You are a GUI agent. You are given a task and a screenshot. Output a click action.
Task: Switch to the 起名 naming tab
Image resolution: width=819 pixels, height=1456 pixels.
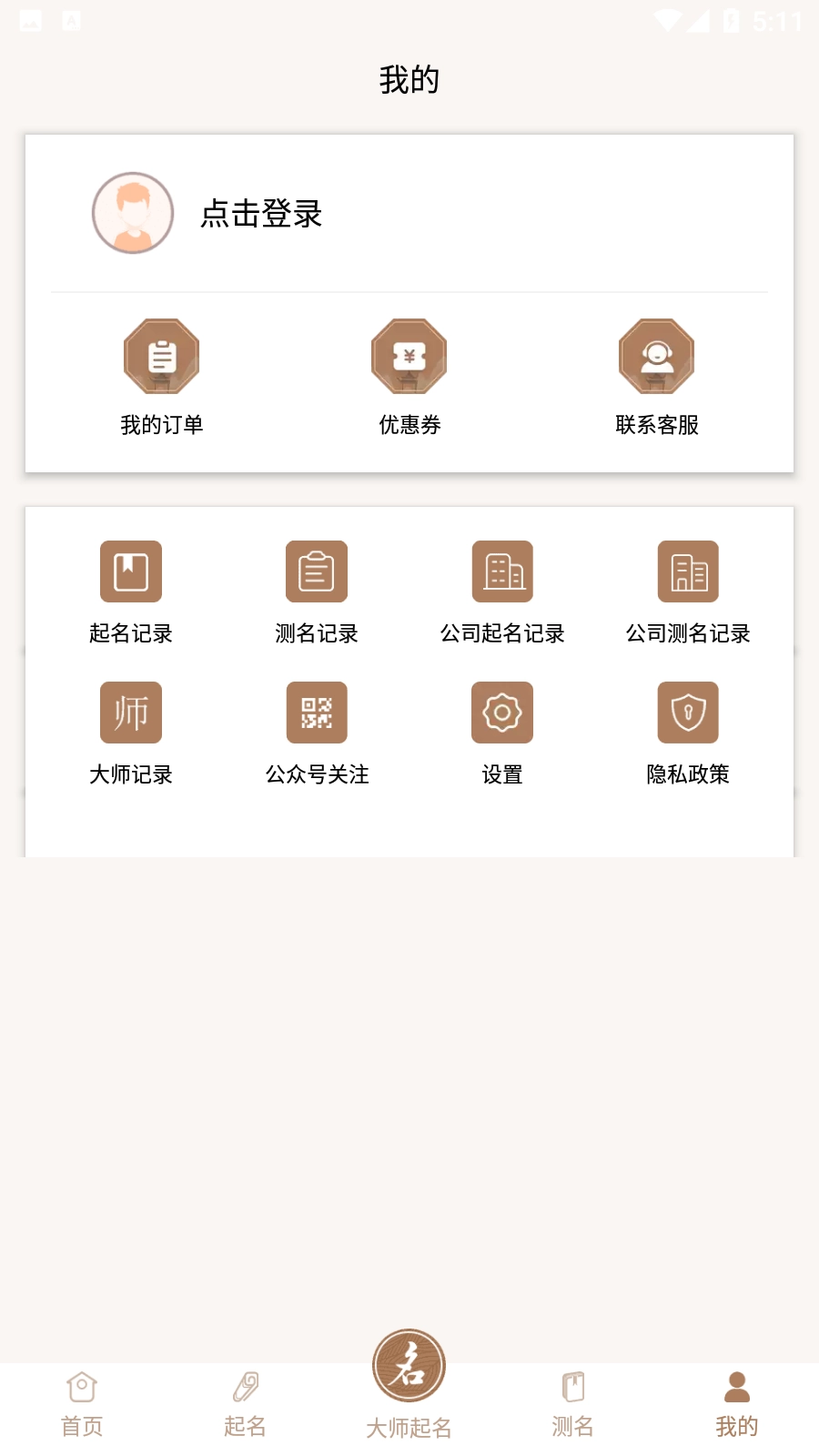click(245, 1401)
